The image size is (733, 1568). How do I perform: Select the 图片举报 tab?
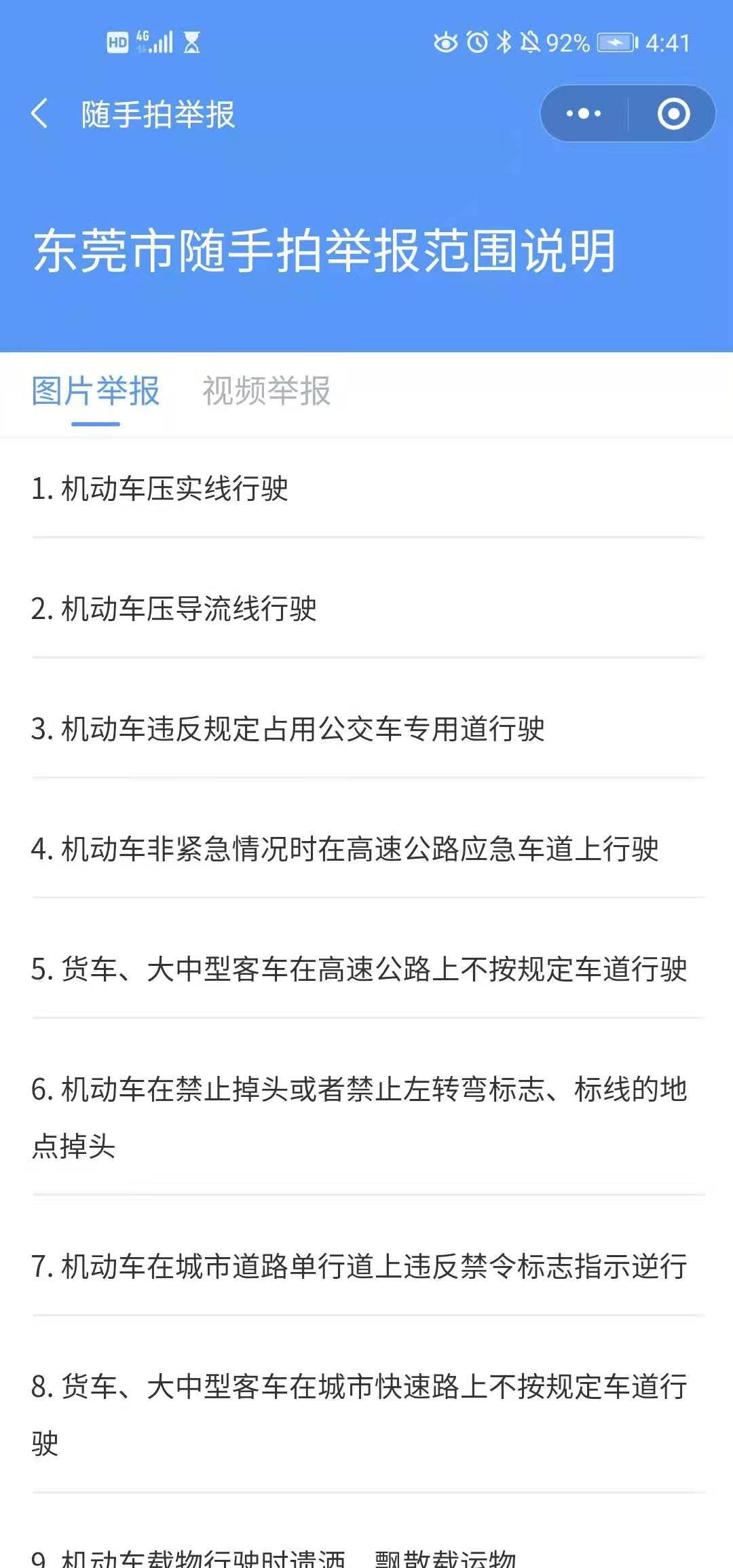pyautogui.click(x=96, y=392)
